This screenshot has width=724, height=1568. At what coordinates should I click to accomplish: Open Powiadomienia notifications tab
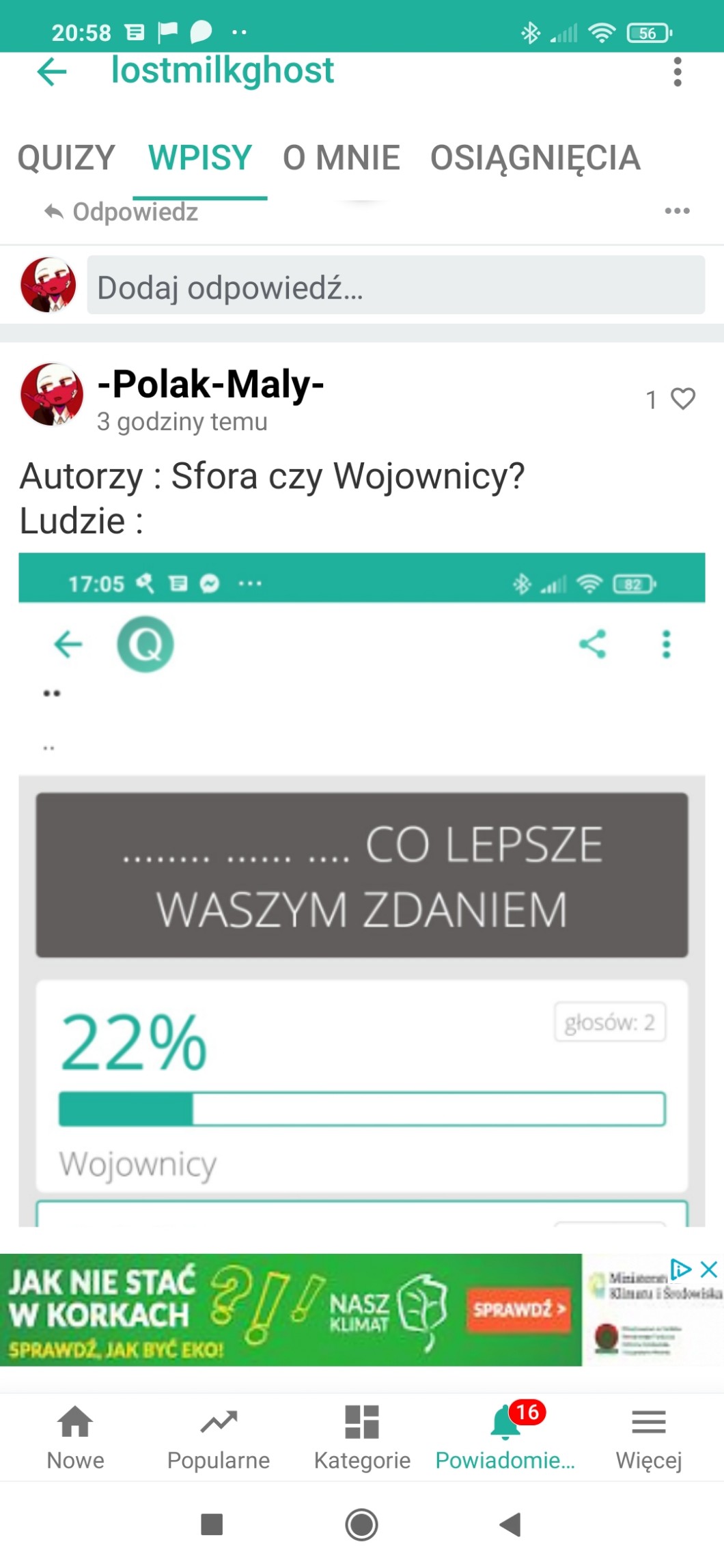[x=505, y=1437]
